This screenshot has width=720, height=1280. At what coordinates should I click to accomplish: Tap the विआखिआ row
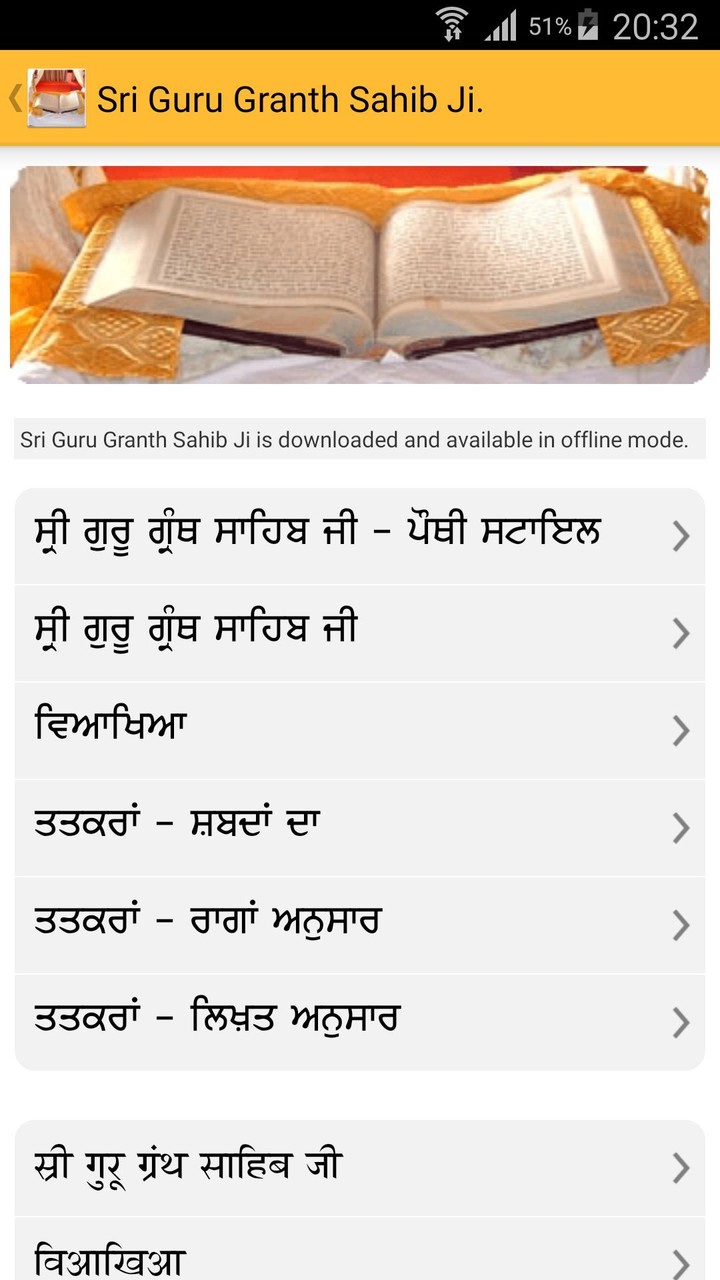(360, 1255)
